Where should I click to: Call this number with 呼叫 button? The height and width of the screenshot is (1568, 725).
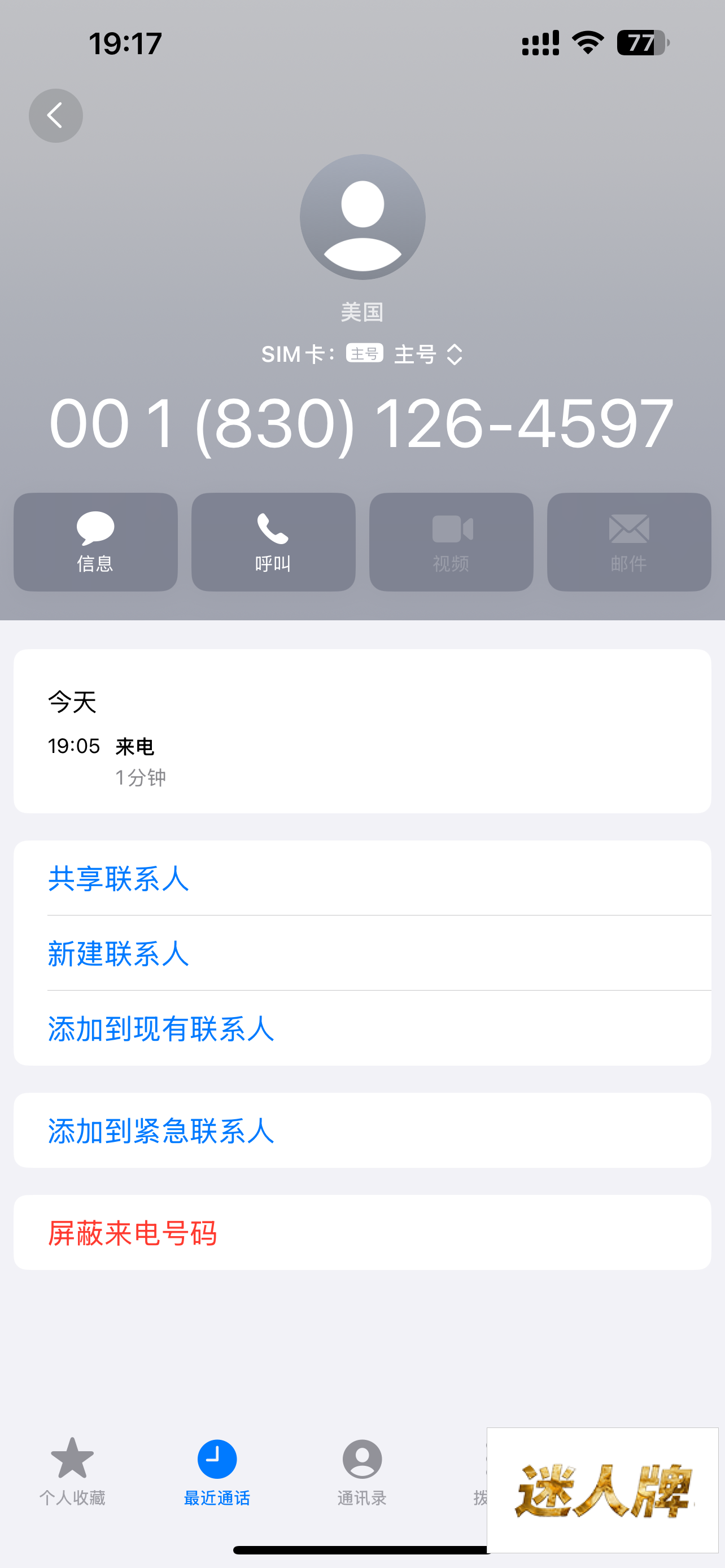tap(273, 542)
